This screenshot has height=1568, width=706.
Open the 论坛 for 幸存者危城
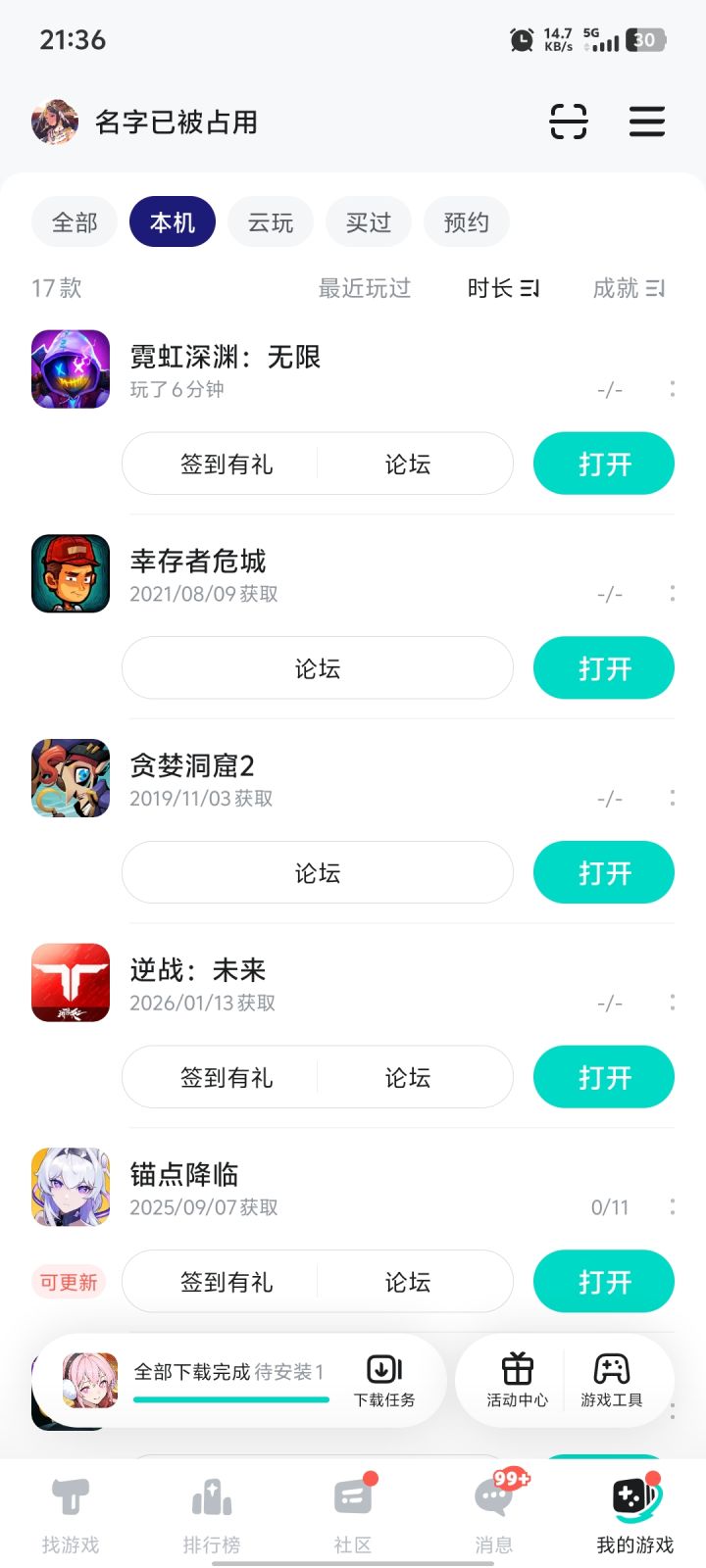click(318, 668)
